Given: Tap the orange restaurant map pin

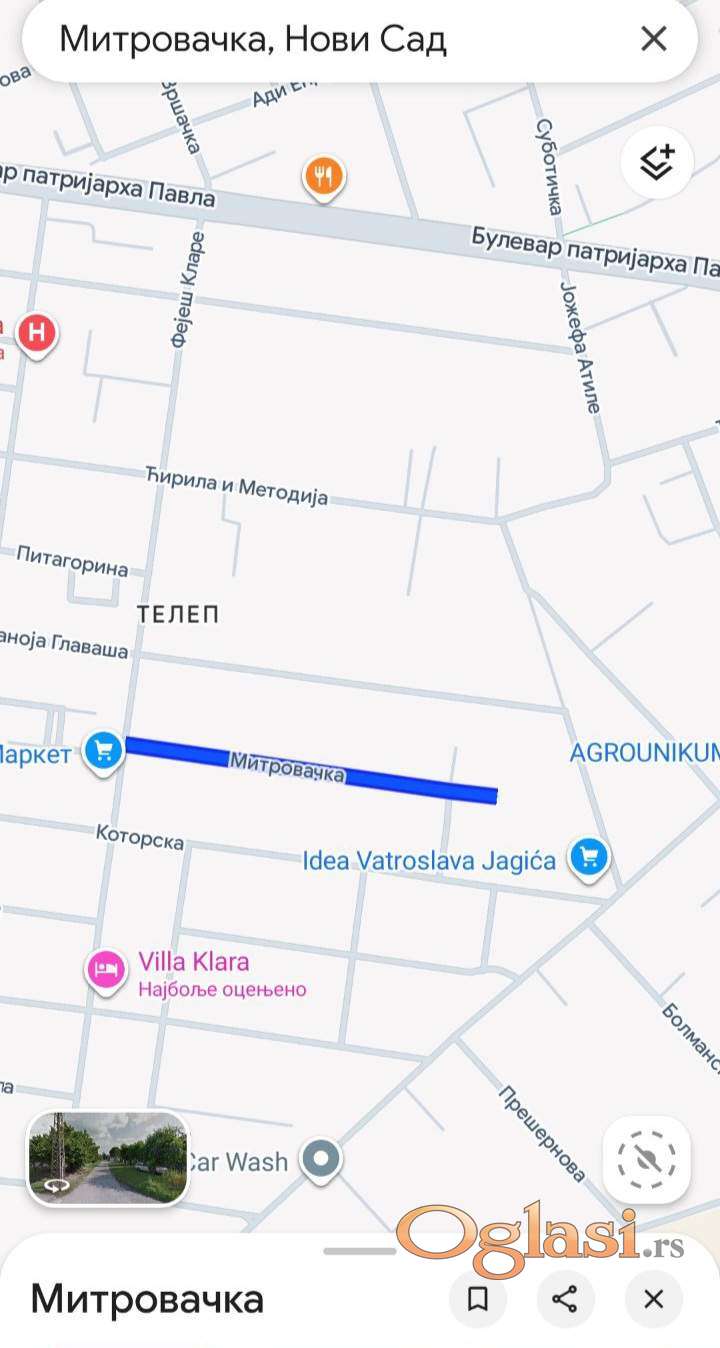Looking at the screenshot, I should (x=322, y=177).
